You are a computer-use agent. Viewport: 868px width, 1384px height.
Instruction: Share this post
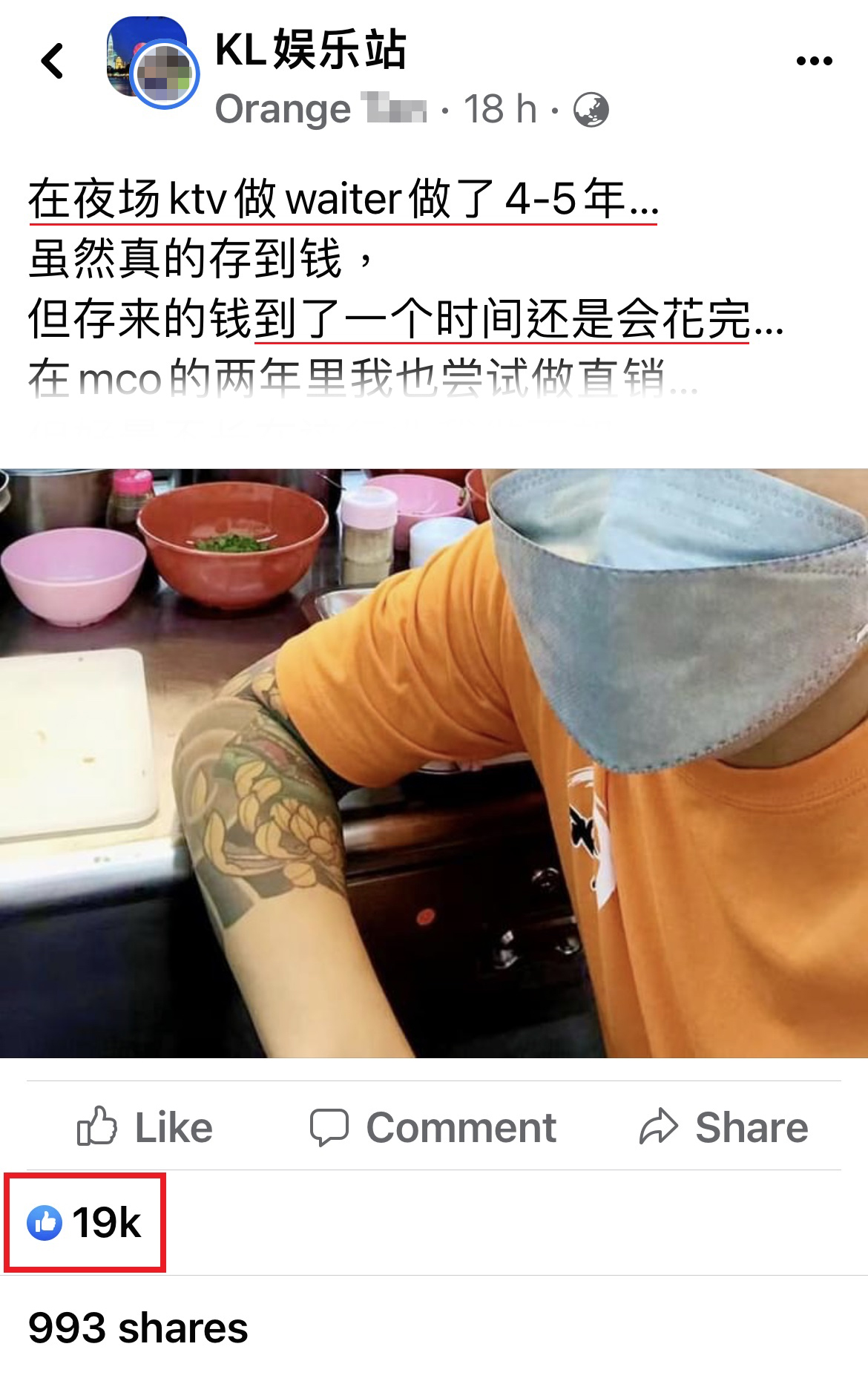[x=723, y=1127]
